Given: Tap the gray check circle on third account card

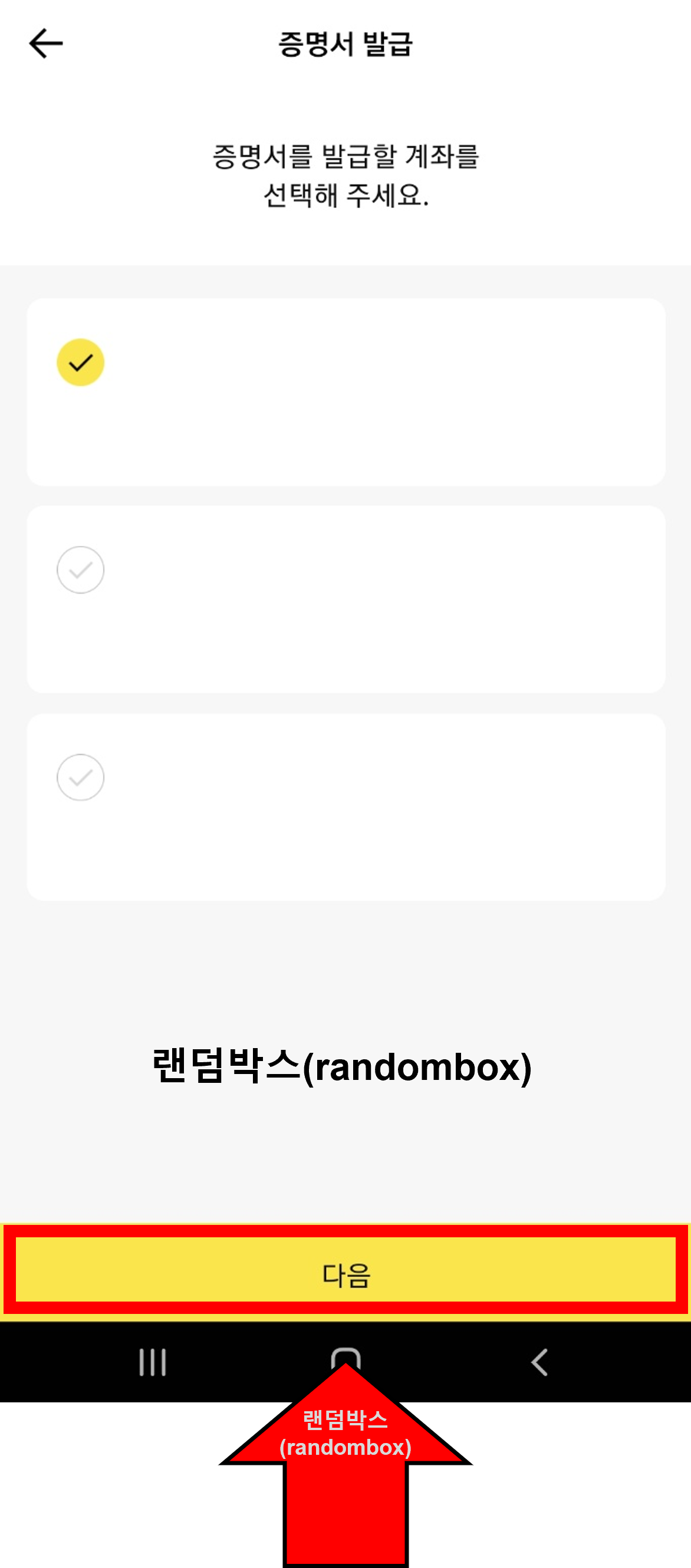Looking at the screenshot, I should (x=81, y=778).
